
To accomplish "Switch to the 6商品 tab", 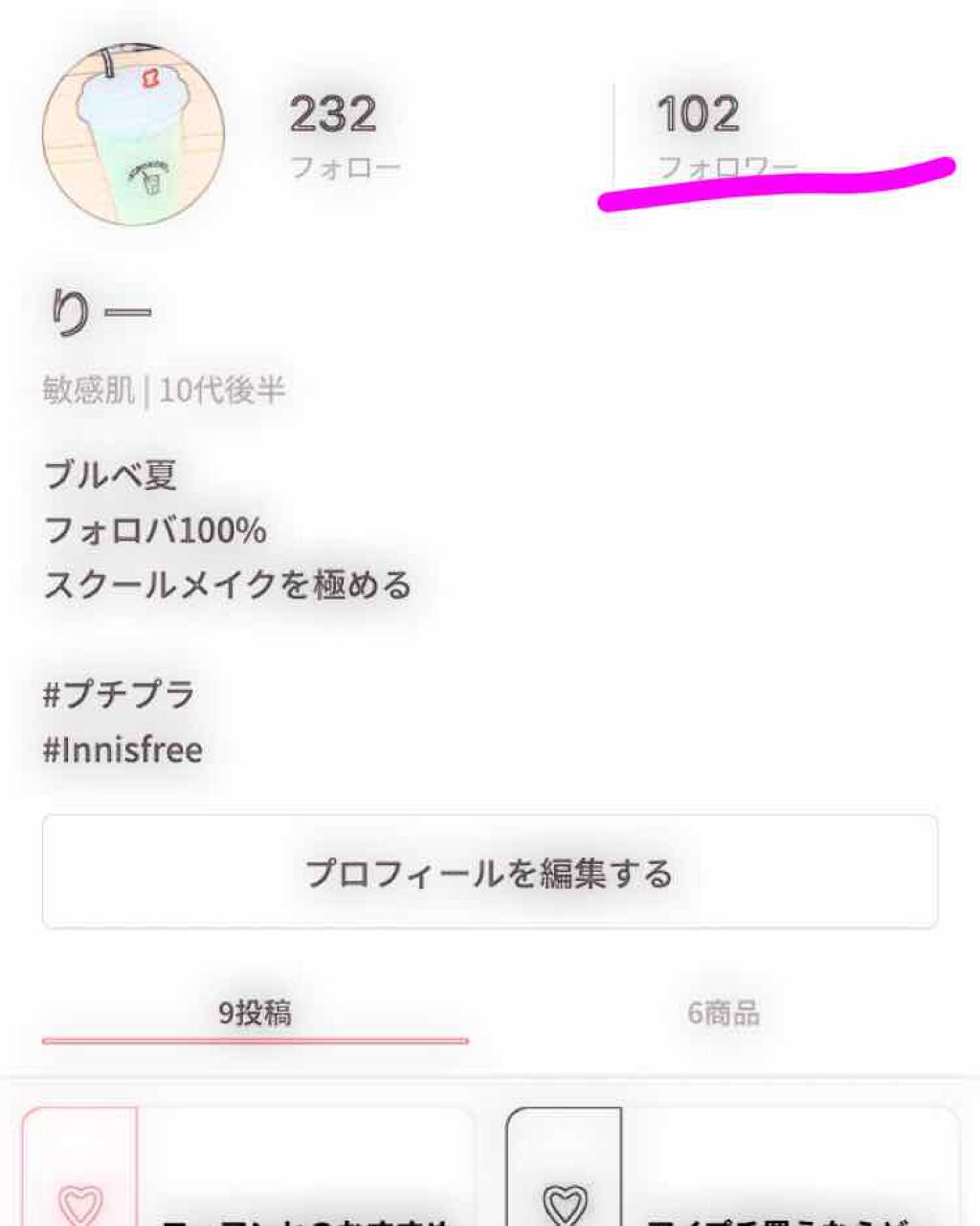I will pos(724,1011).
